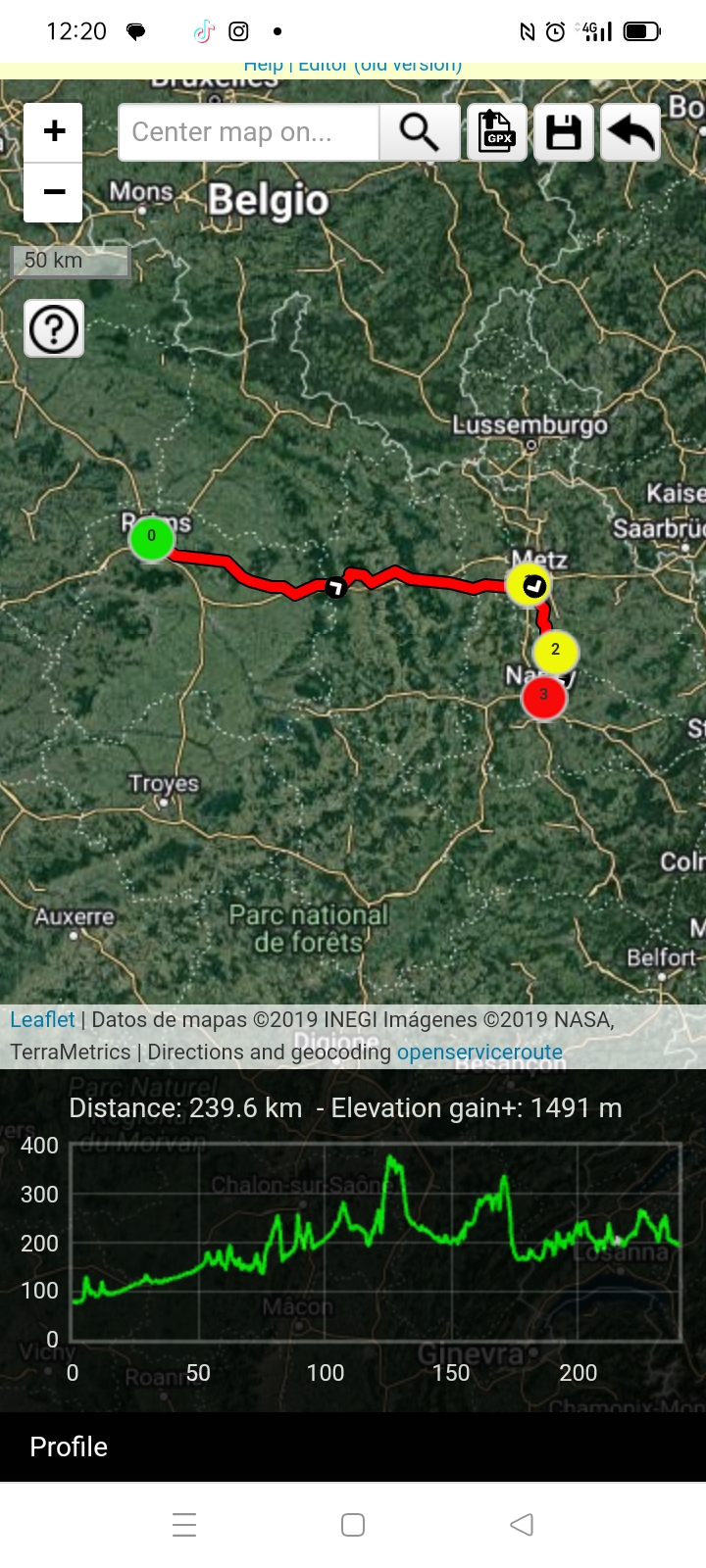Viewport: 706px width, 1568px height.
Task: Undo the last route edit
Action: (630, 132)
